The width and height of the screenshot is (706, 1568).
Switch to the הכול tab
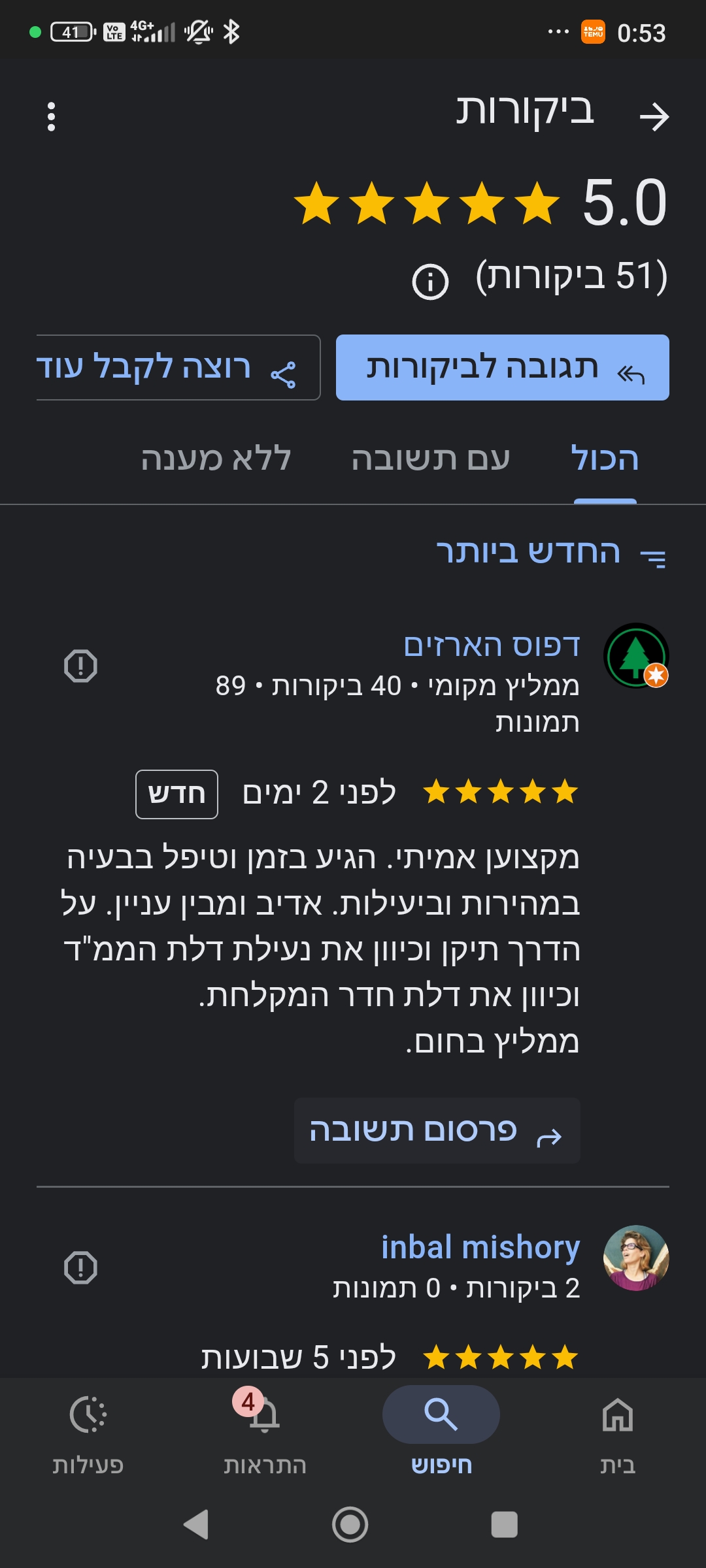[605, 459]
